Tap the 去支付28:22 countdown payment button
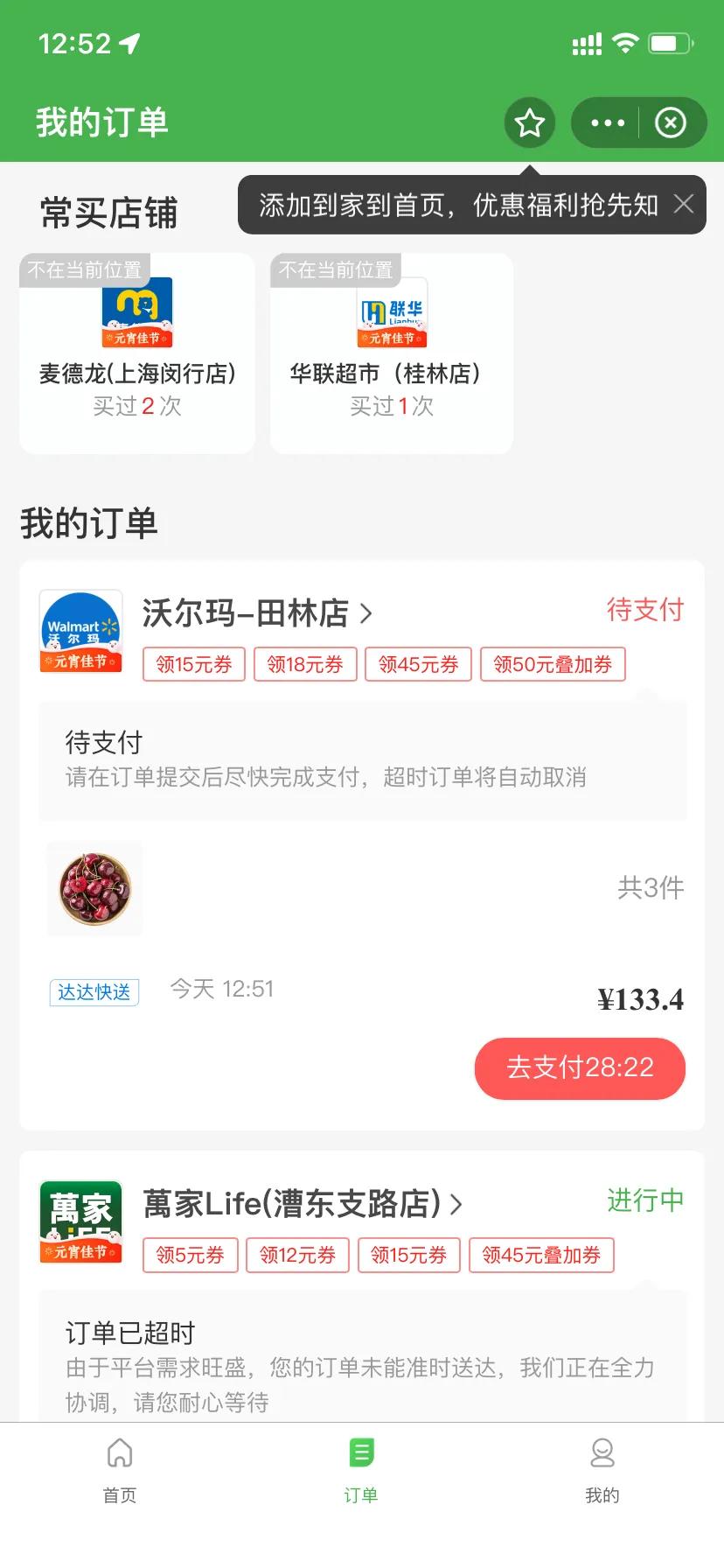The image size is (724, 1568). [x=580, y=1067]
